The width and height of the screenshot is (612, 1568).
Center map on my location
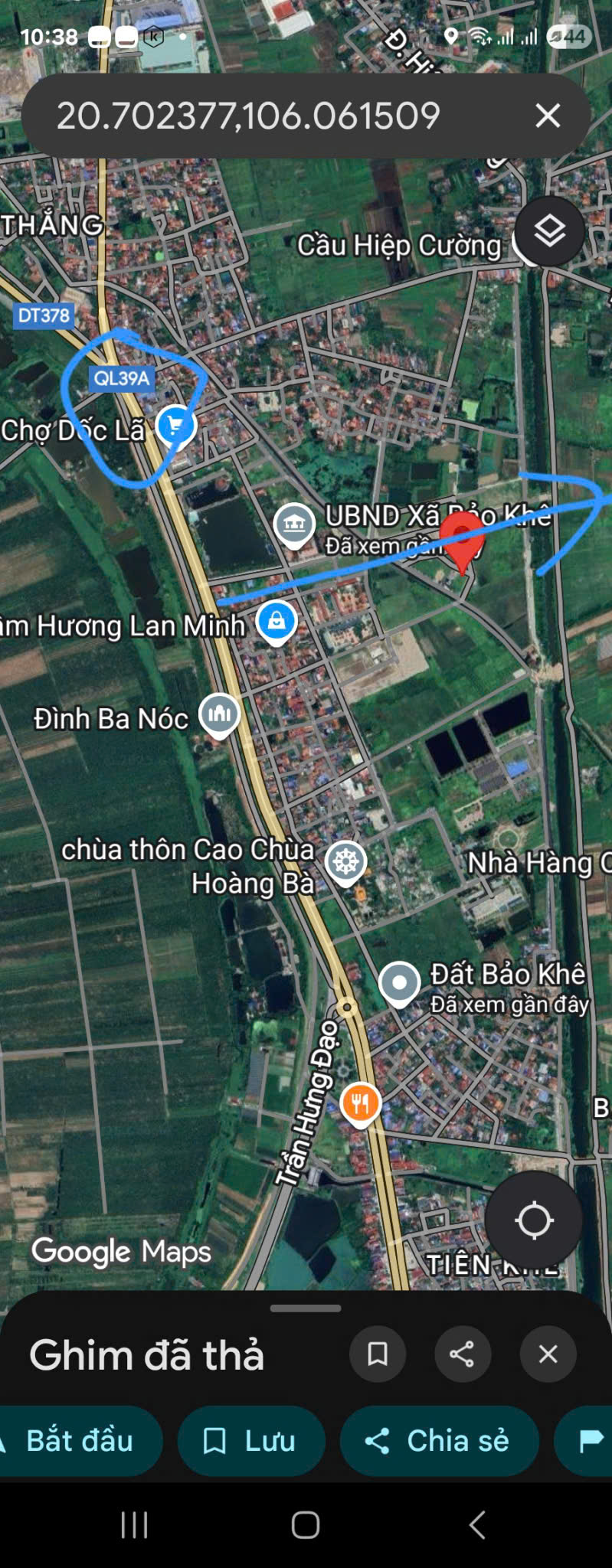pyautogui.click(x=534, y=1220)
